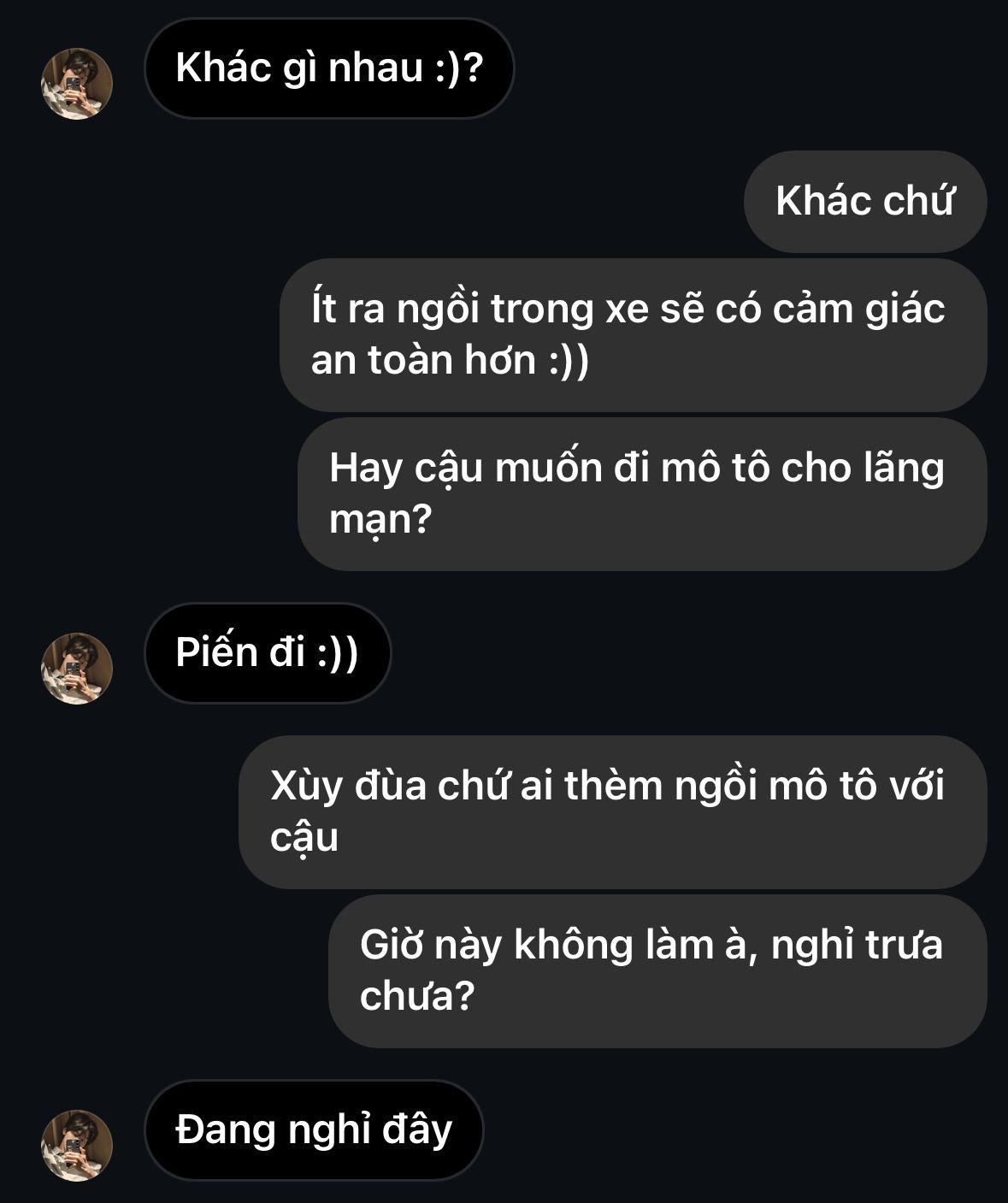Open sender's avatar beside "Khác gì nhau :)?"
This screenshot has height=1203, width=1008.
tap(77, 83)
